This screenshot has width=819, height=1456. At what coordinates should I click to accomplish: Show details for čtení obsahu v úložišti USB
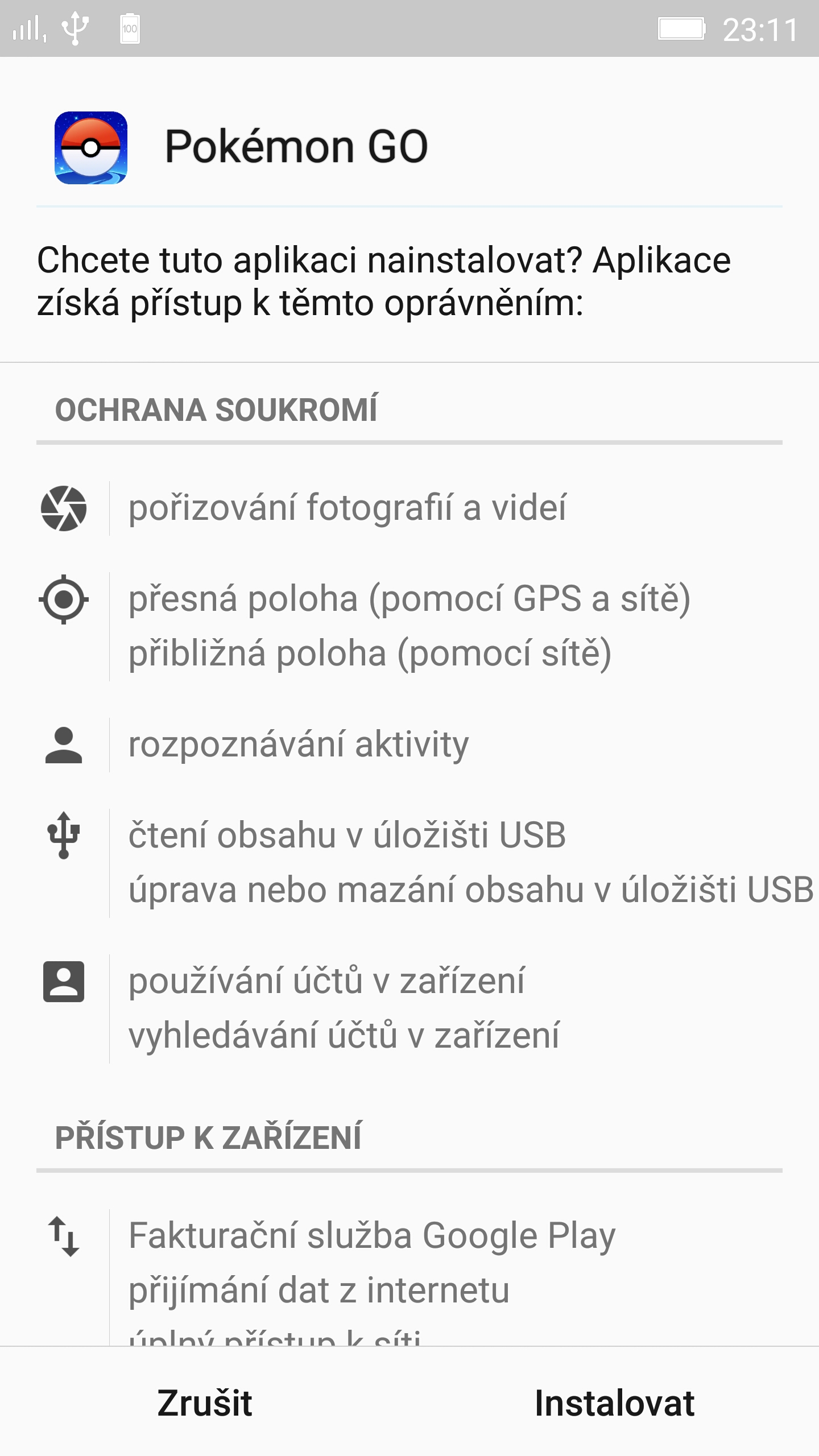coord(347,835)
